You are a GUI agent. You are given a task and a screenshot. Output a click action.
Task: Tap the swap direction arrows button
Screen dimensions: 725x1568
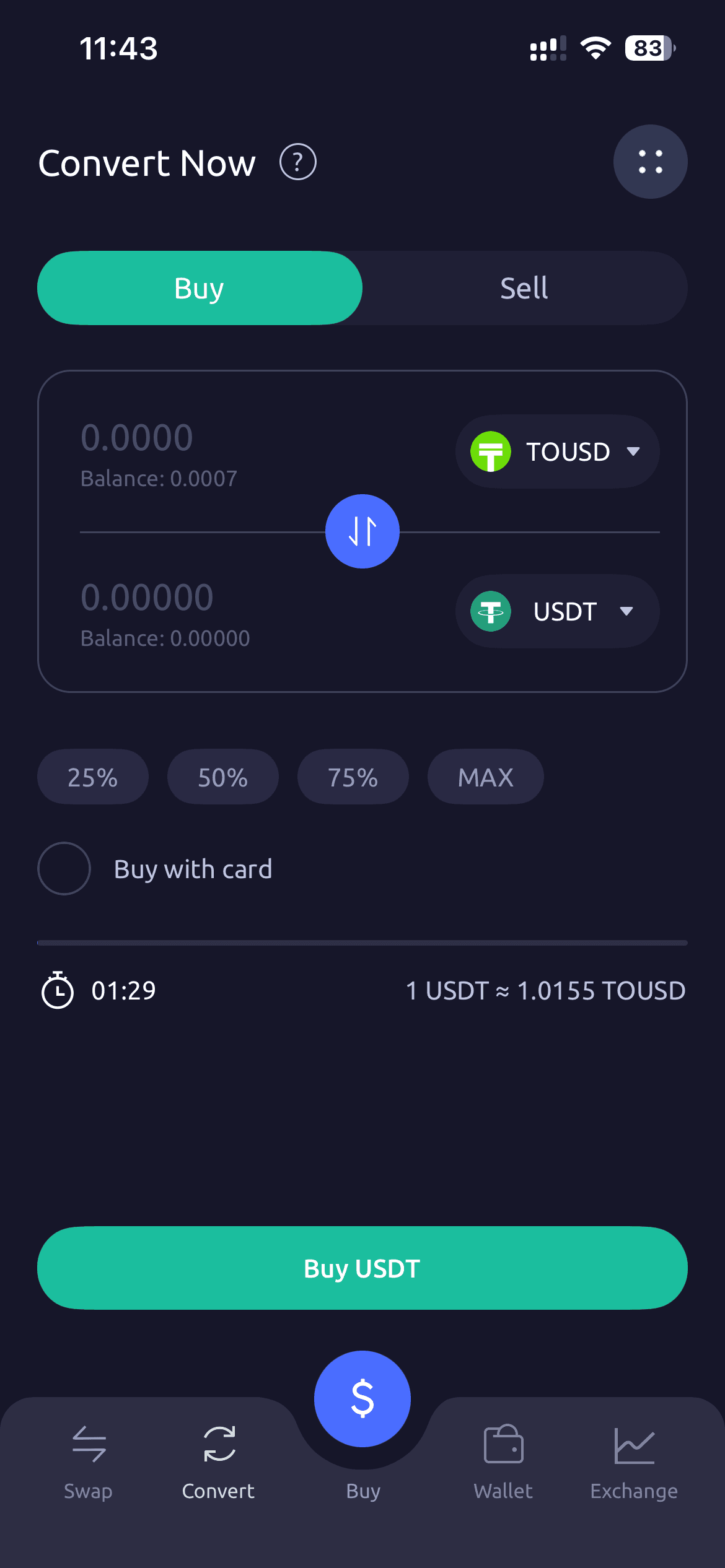362,531
